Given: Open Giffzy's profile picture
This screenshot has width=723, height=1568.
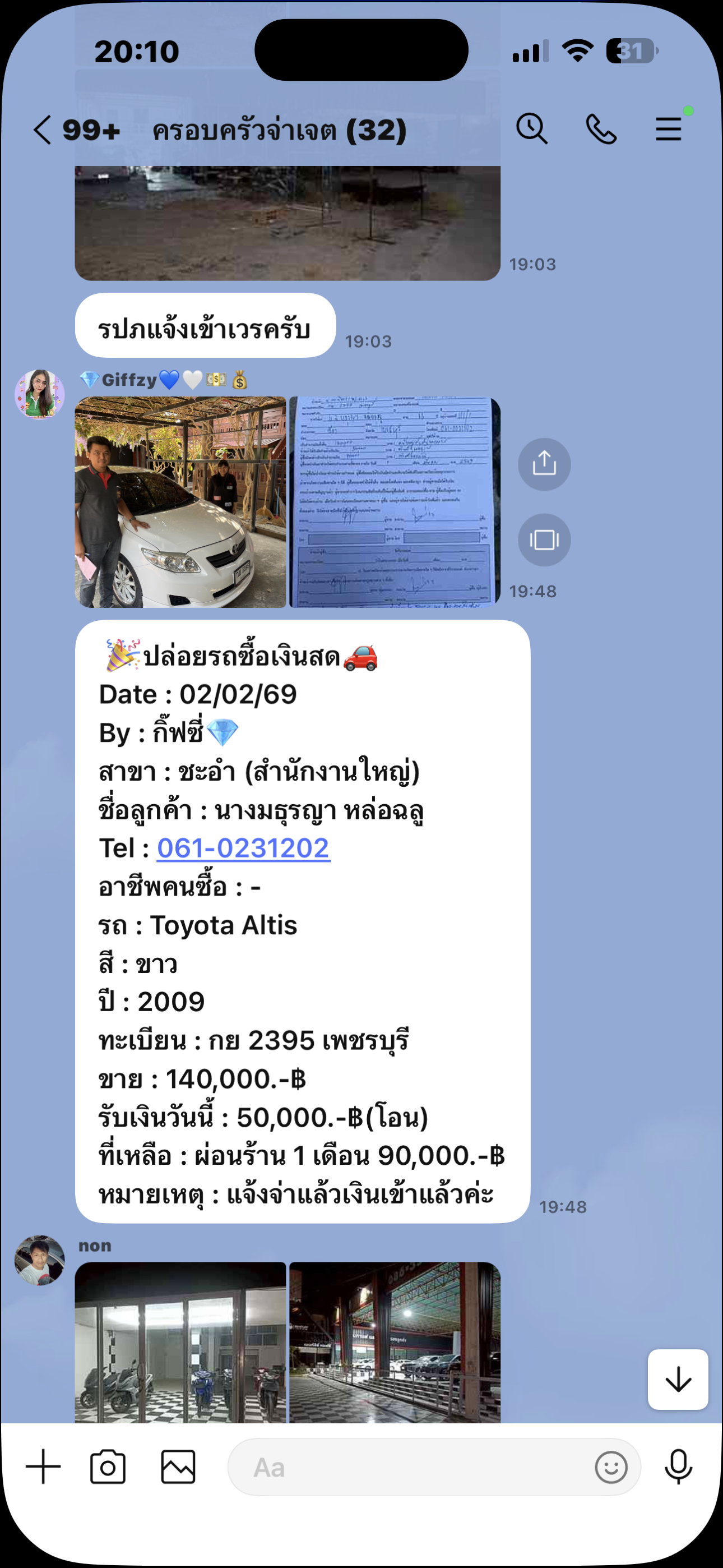Looking at the screenshot, I should coord(40,394).
